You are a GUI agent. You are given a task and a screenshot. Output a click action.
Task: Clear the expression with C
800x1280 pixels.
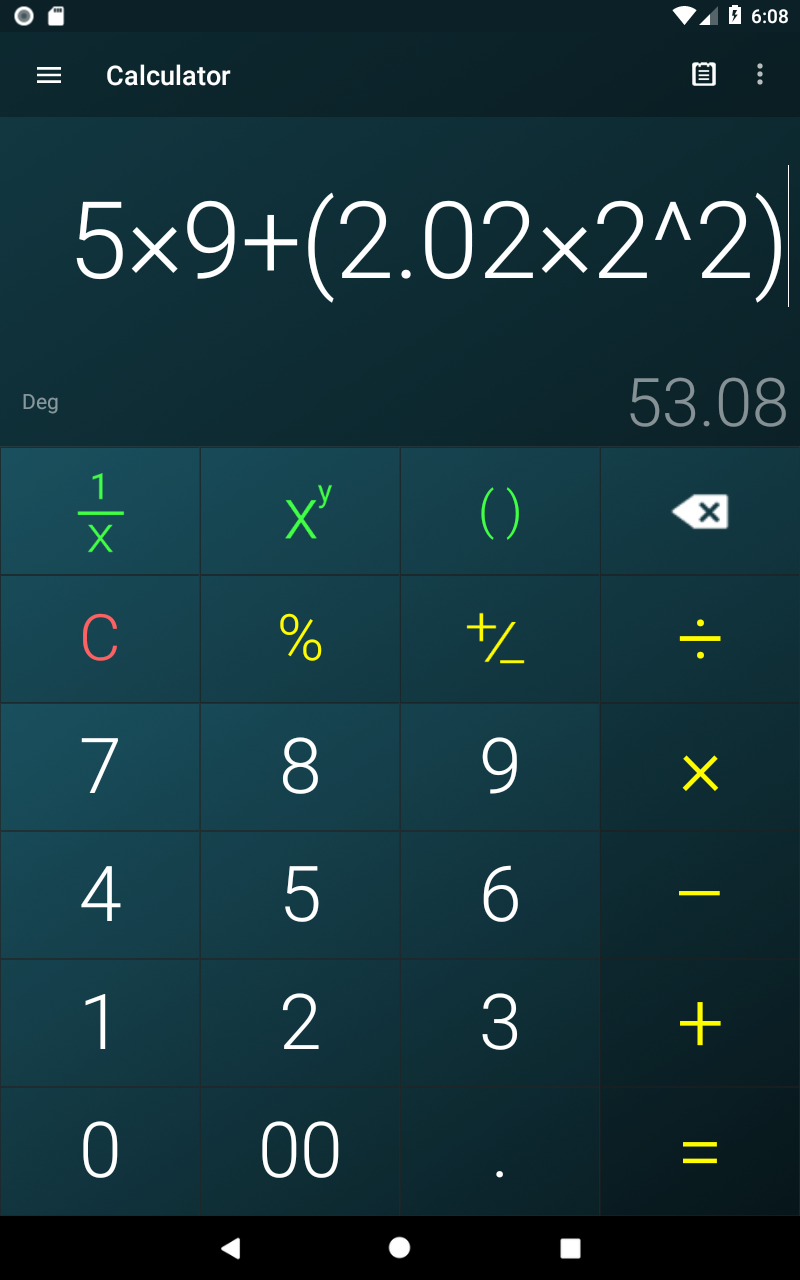[100, 639]
